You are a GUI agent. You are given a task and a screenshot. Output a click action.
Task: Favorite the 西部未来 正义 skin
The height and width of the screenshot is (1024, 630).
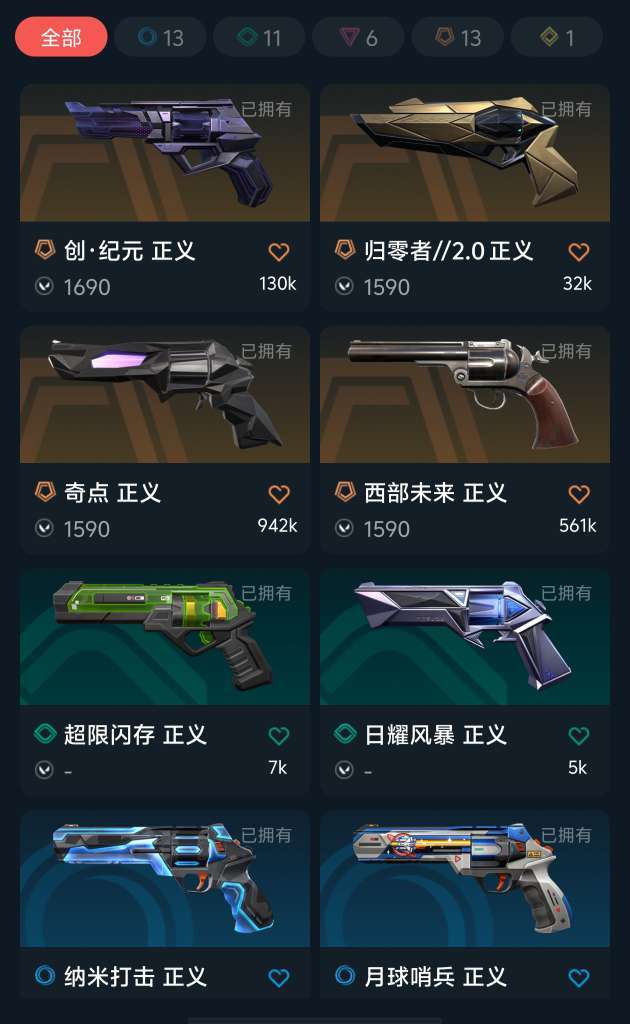click(x=578, y=494)
